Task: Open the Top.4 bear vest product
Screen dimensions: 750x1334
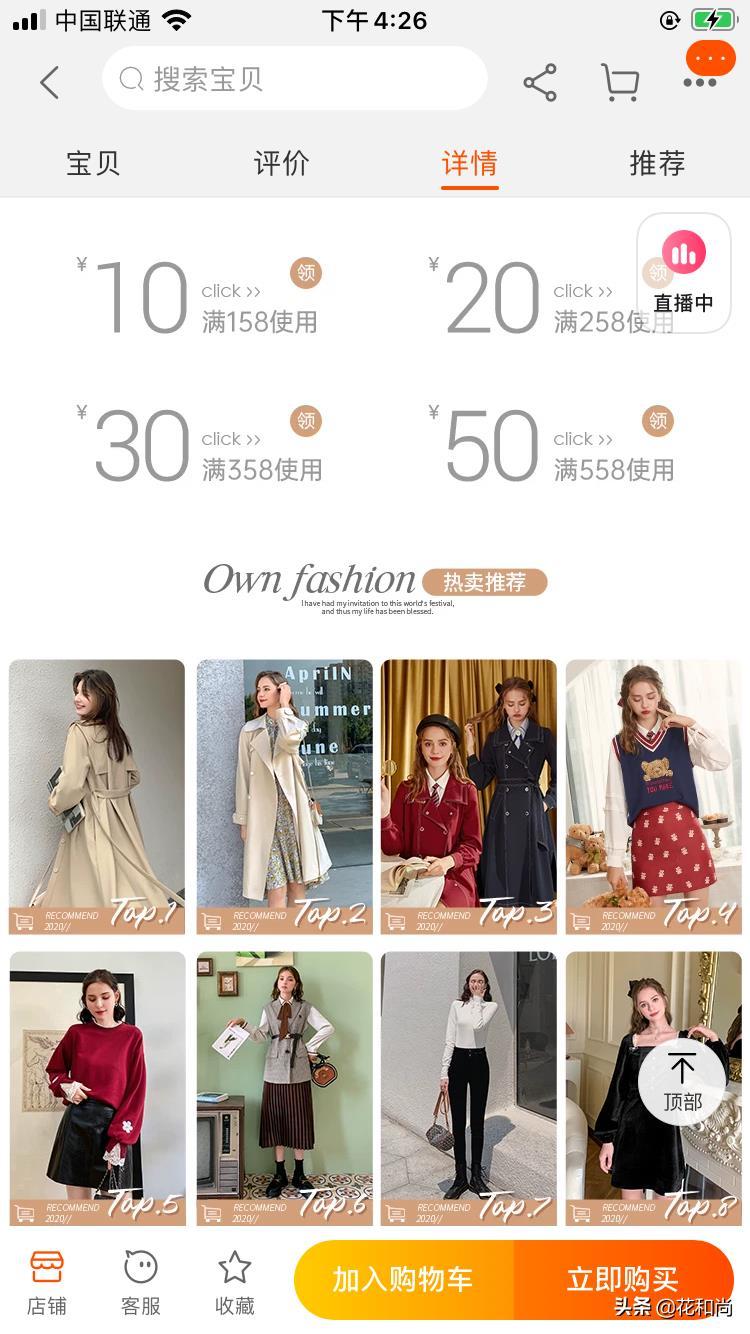Action: pos(653,796)
